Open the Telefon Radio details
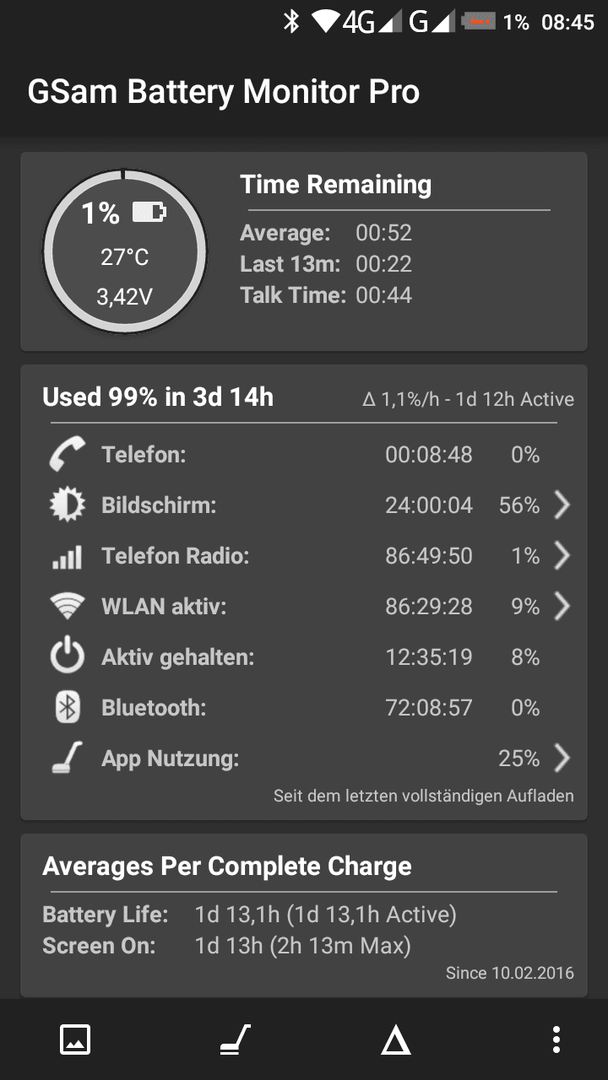Screen dimensions: 608x1080 click(x=304, y=556)
